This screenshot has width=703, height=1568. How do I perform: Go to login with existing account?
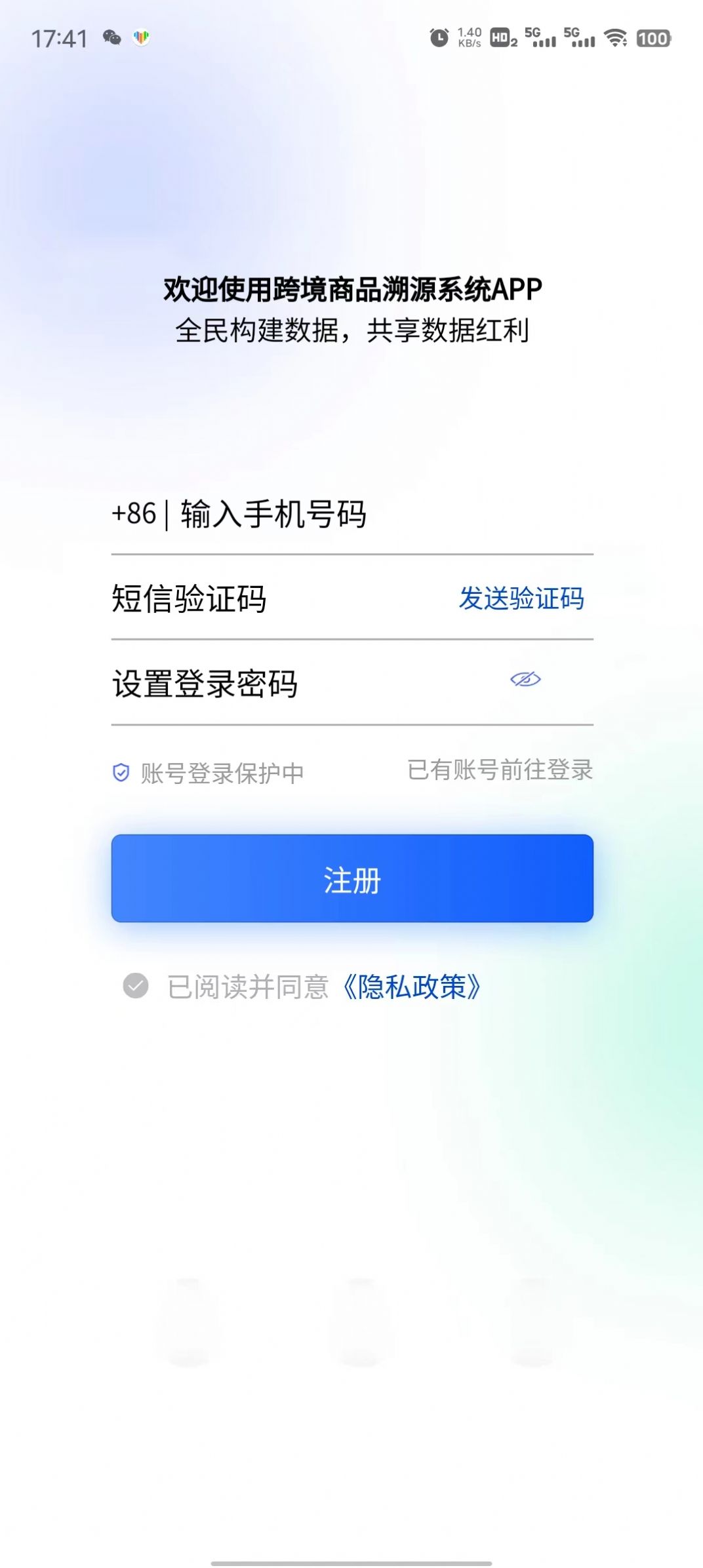point(500,770)
